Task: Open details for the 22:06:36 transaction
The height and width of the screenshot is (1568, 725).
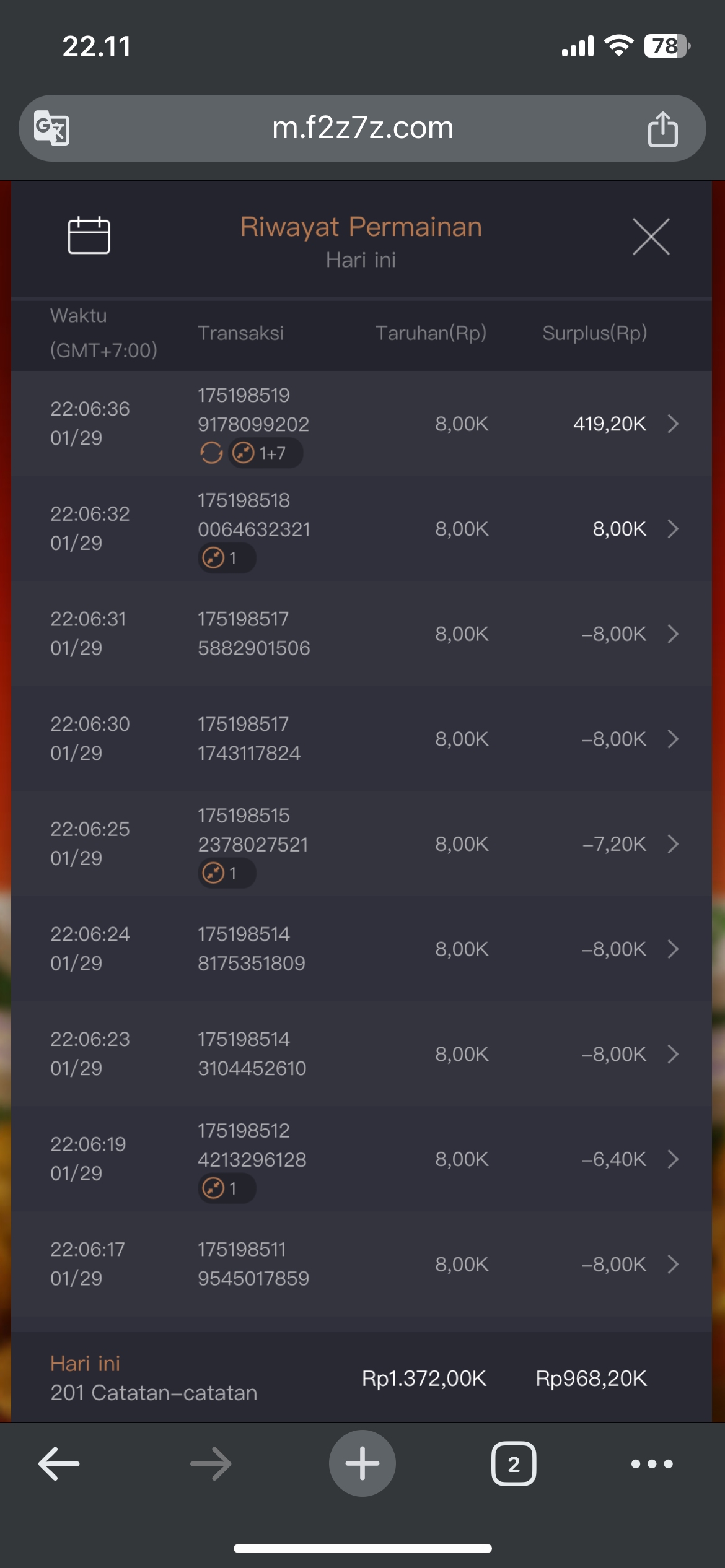Action: point(673,424)
